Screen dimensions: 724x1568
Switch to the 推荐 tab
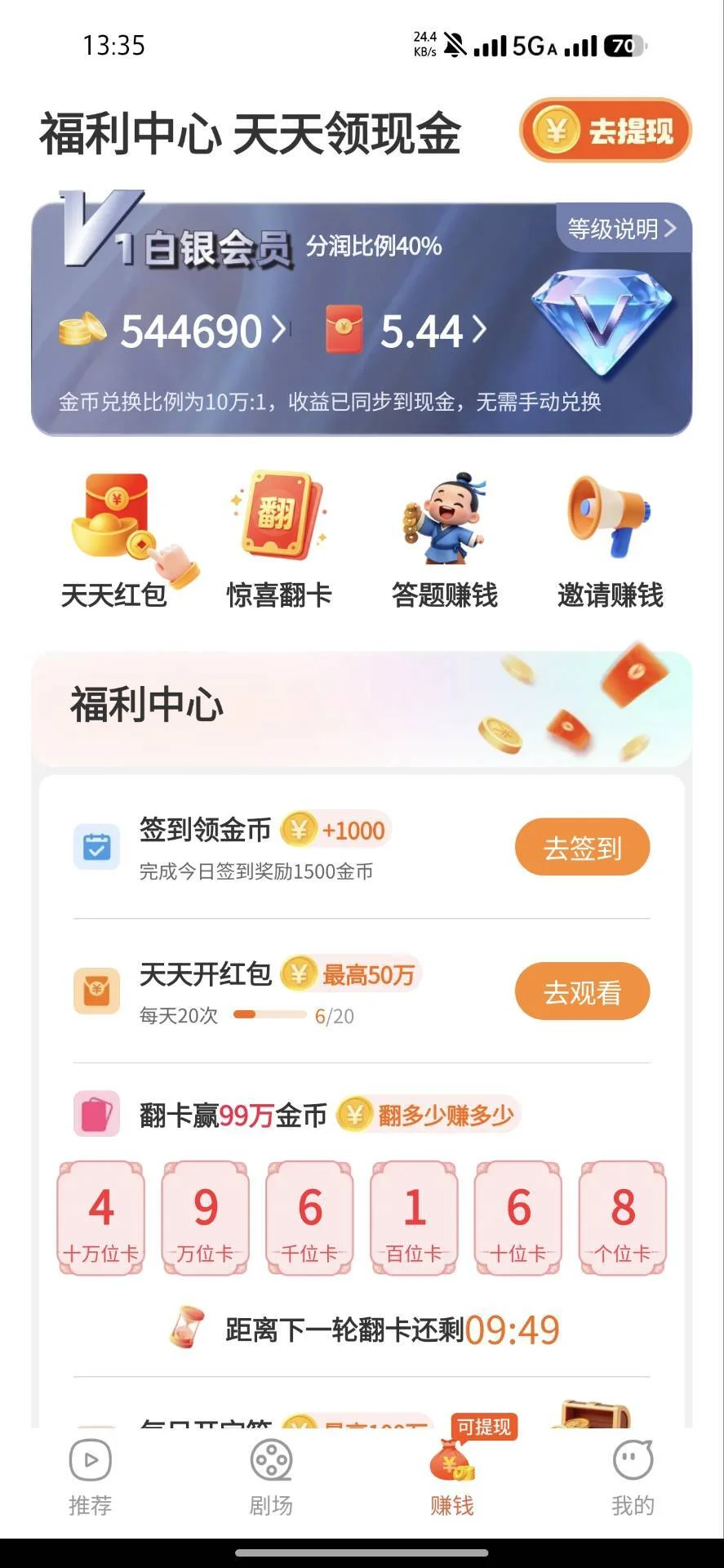coord(90,1479)
